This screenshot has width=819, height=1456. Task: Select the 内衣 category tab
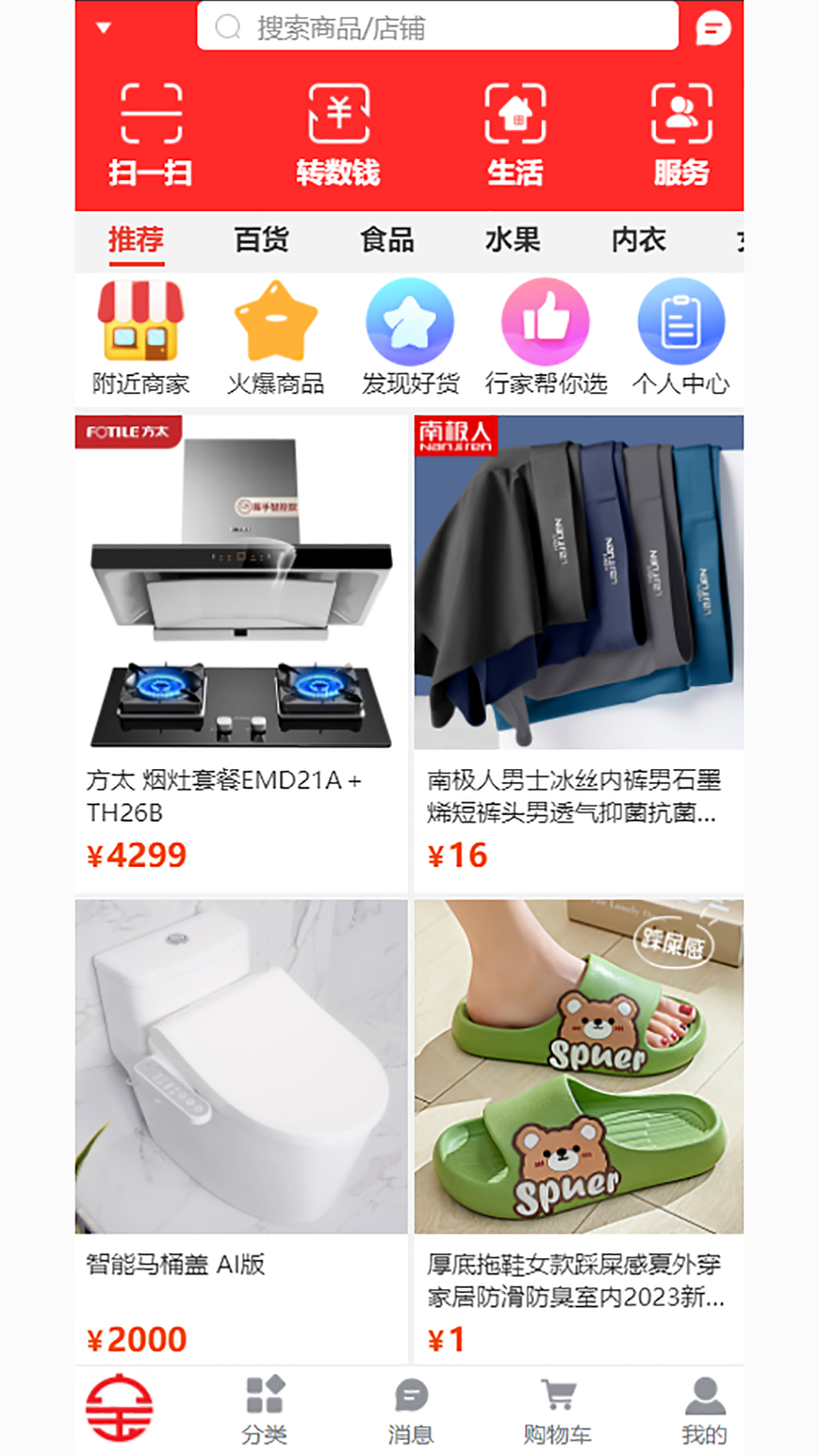[639, 240]
